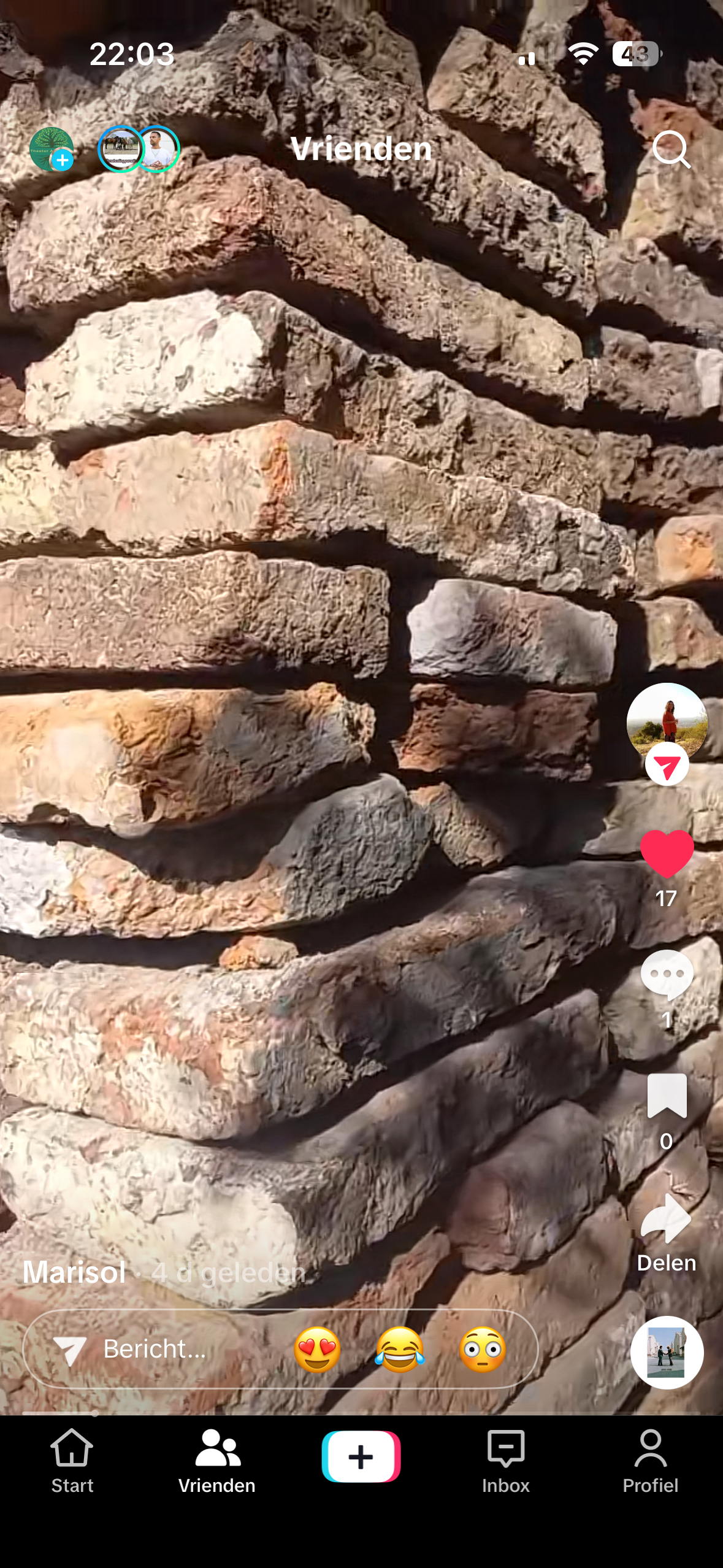The width and height of the screenshot is (723, 1568).
Task: Like Marisol's video with the heart
Action: point(667,854)
